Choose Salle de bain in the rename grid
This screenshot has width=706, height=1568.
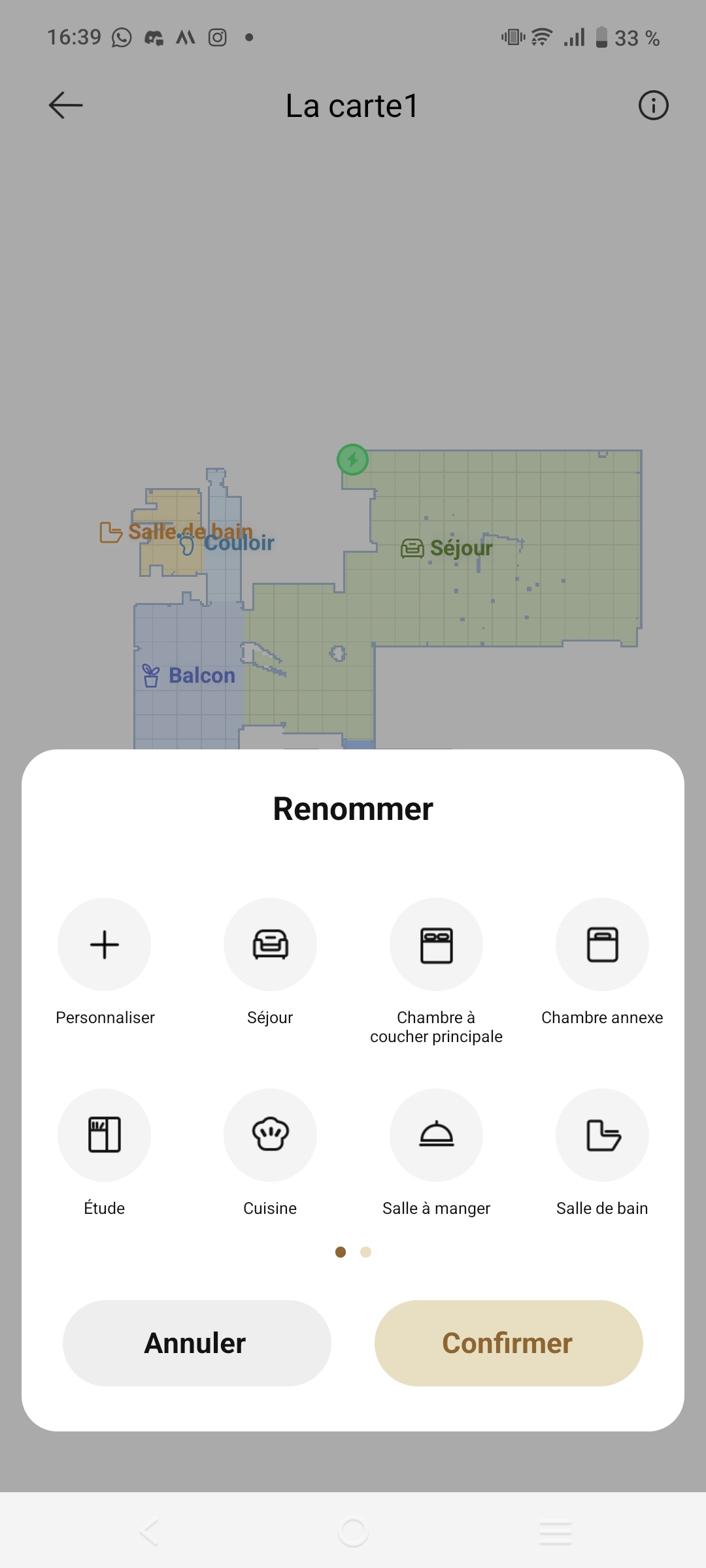coord(602,1135)
